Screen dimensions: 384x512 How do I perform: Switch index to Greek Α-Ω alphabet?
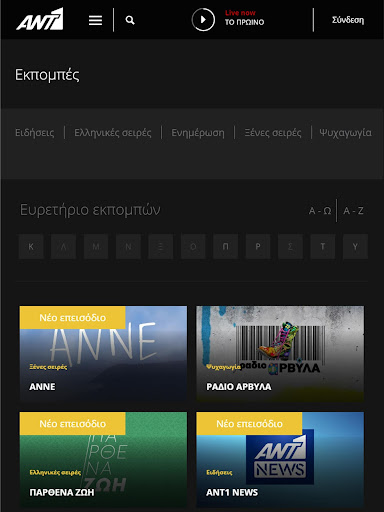320,211
